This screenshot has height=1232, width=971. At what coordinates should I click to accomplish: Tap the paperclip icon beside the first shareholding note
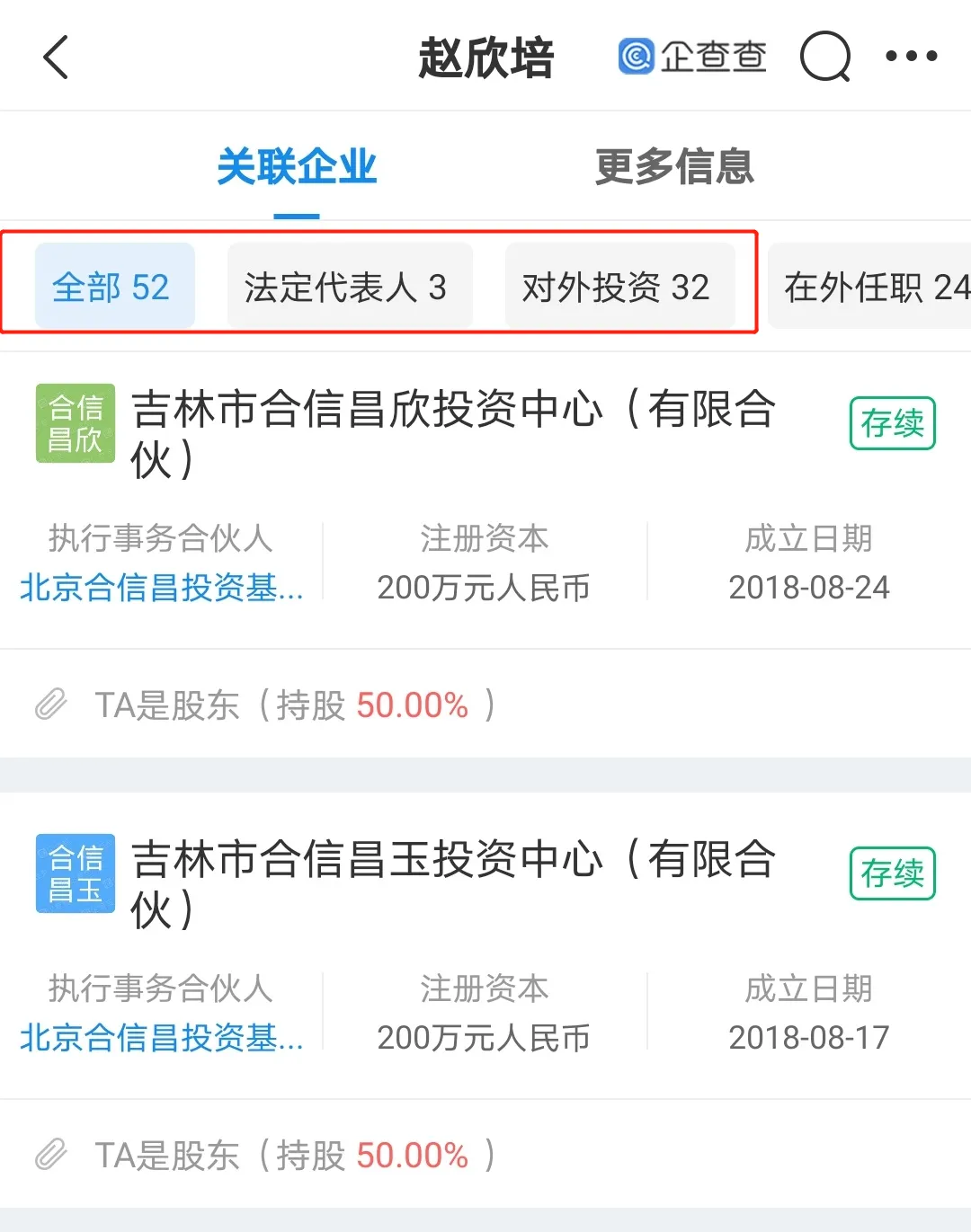coord(52,705)
